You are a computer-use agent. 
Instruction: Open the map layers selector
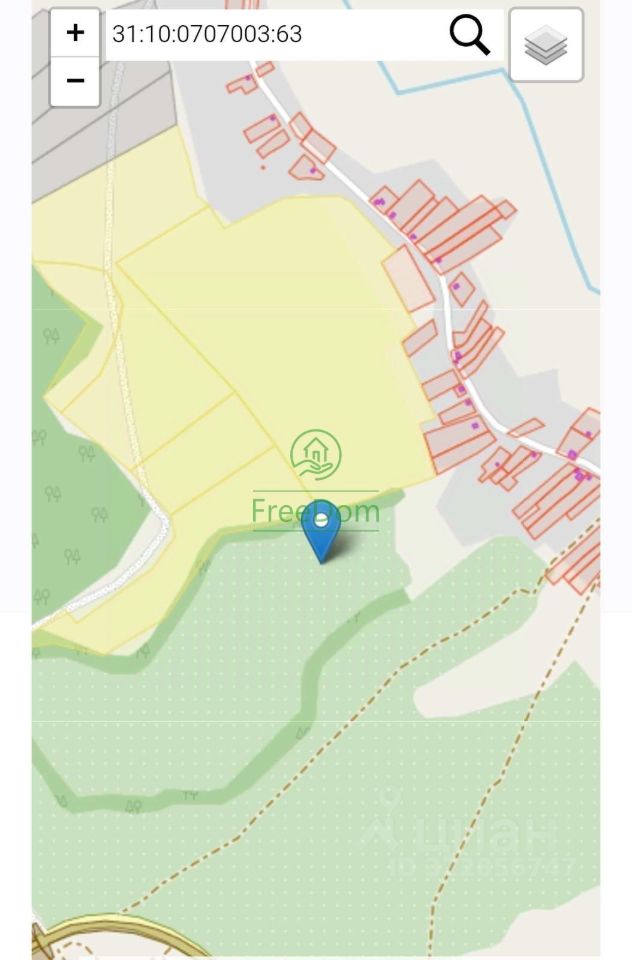tap(546, 45)
